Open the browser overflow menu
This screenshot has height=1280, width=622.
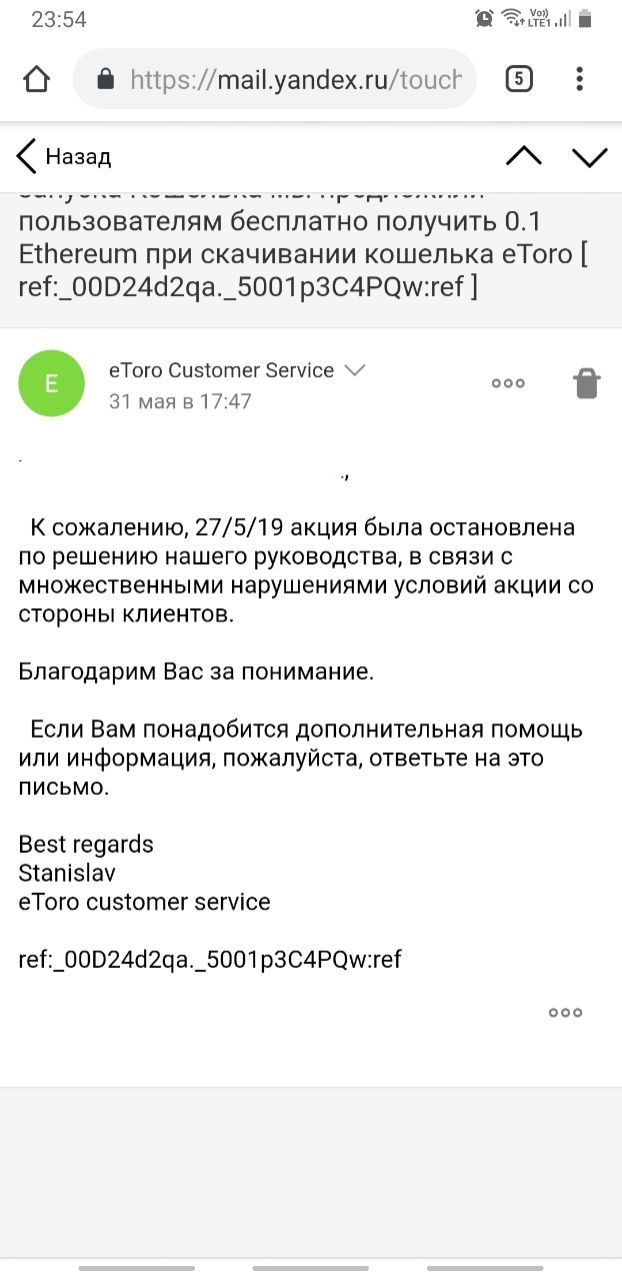pos(580,79)
